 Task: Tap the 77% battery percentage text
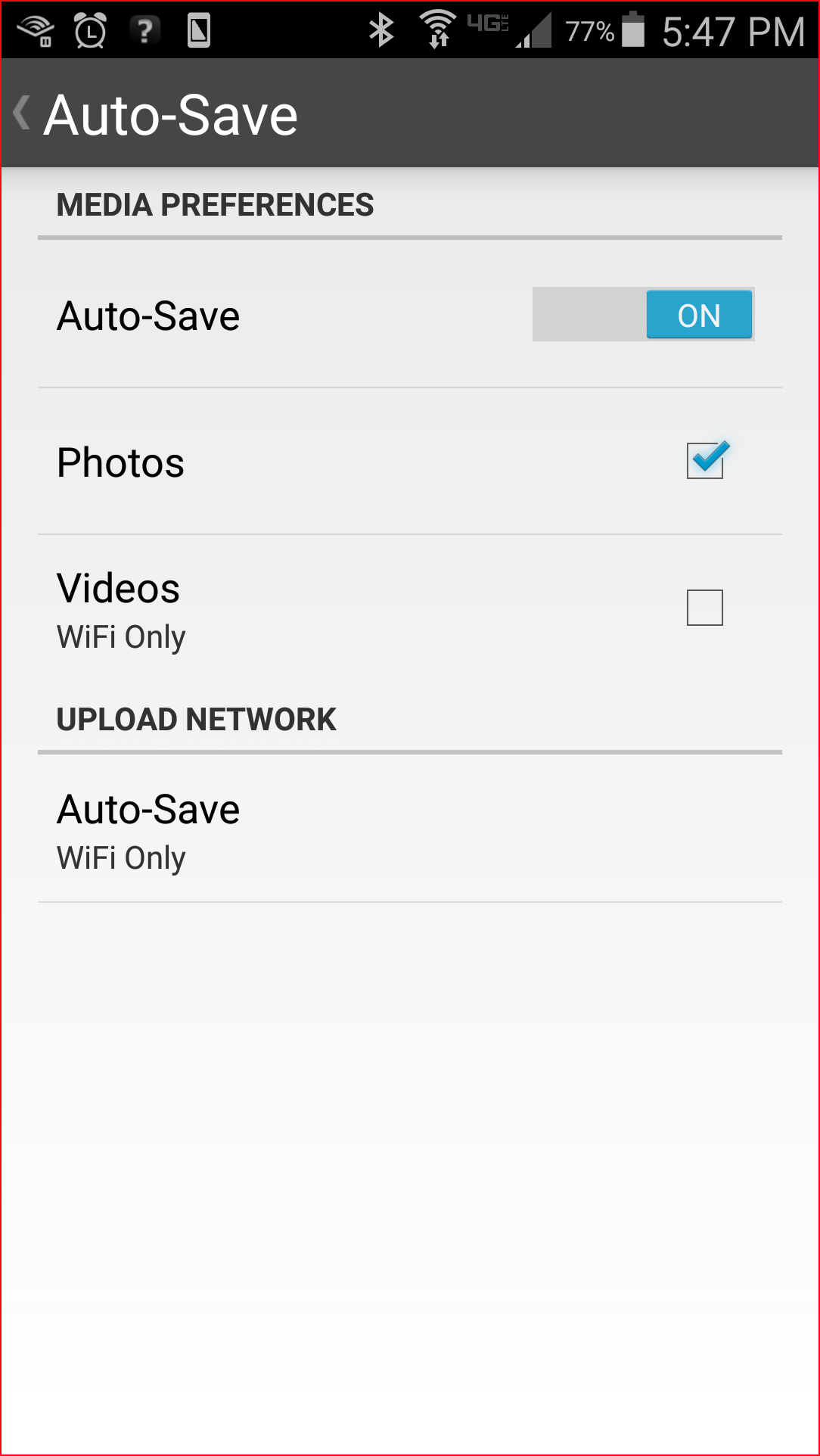[590, 30]
